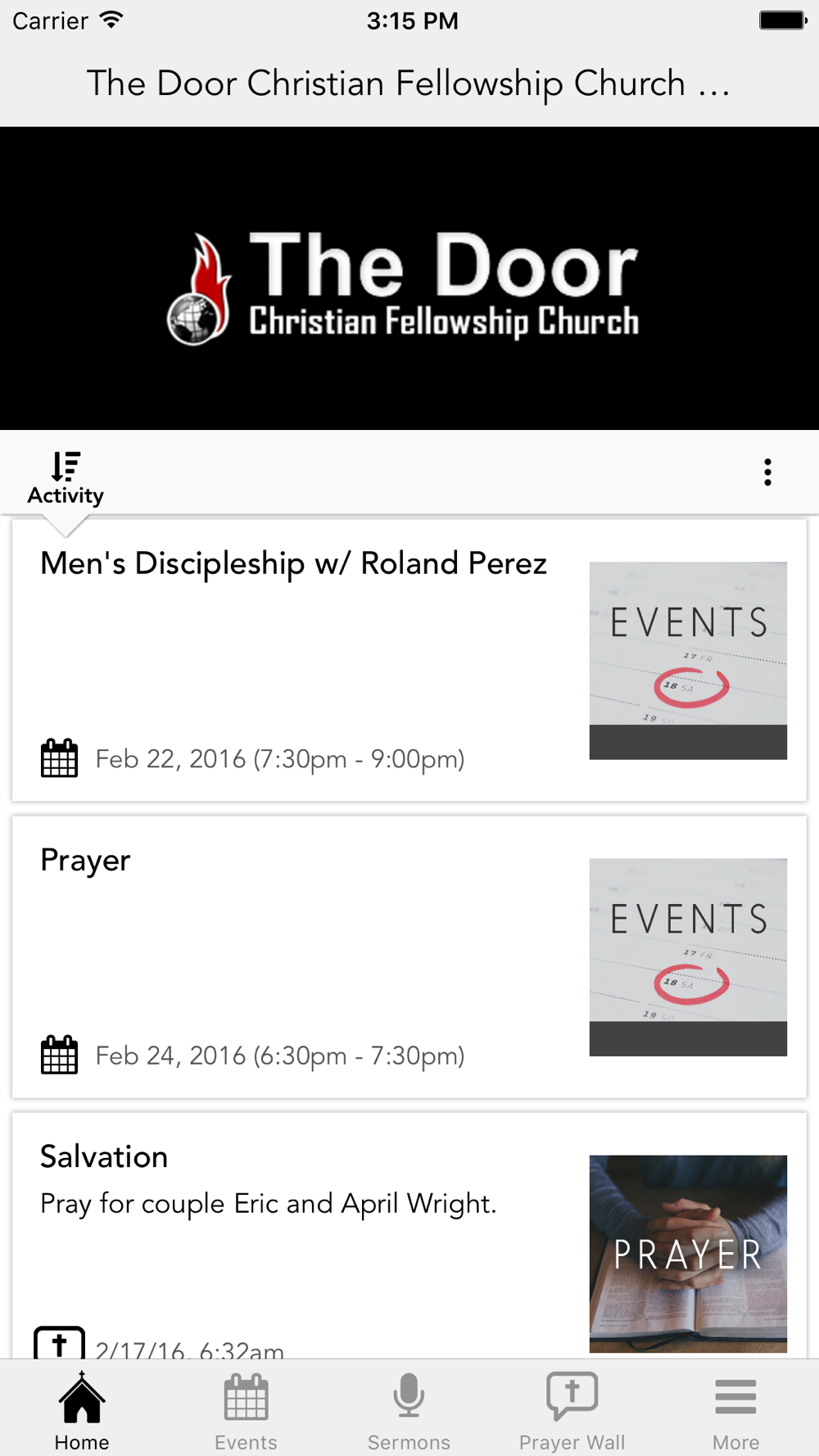This screenshot has height=1456, width=819.
Task: Select the Activity feed tab
Action: point(66,479)
